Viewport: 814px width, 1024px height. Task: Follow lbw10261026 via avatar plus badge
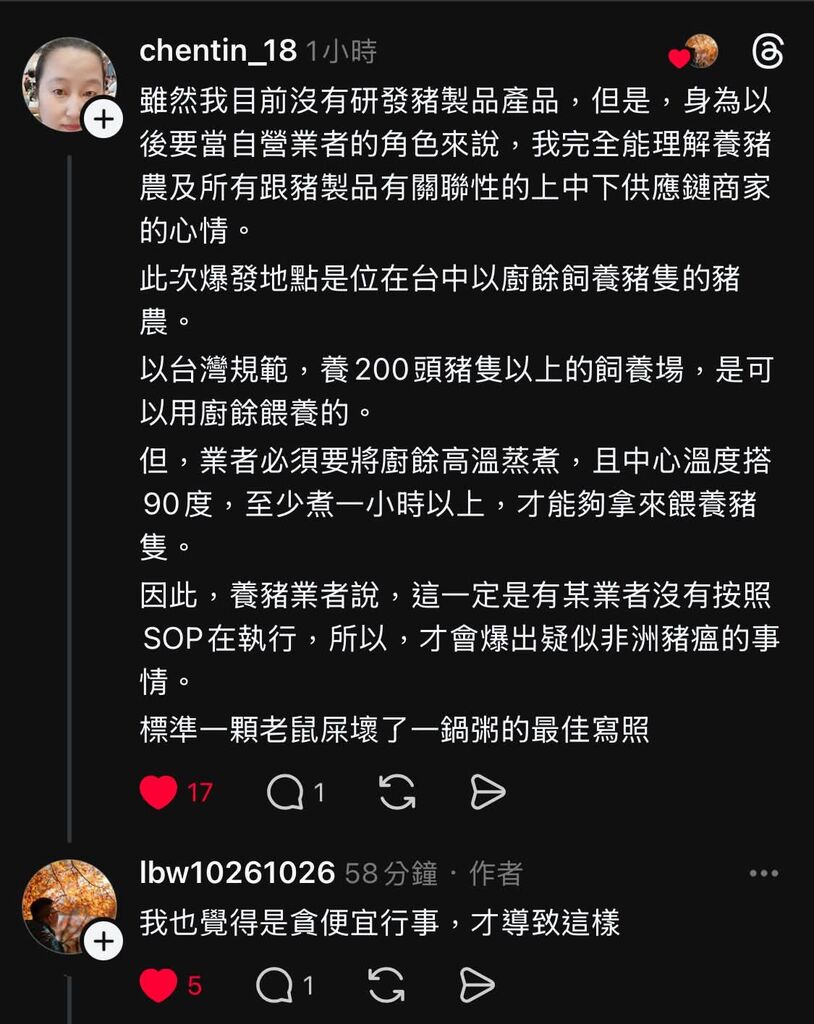point(102,942)
